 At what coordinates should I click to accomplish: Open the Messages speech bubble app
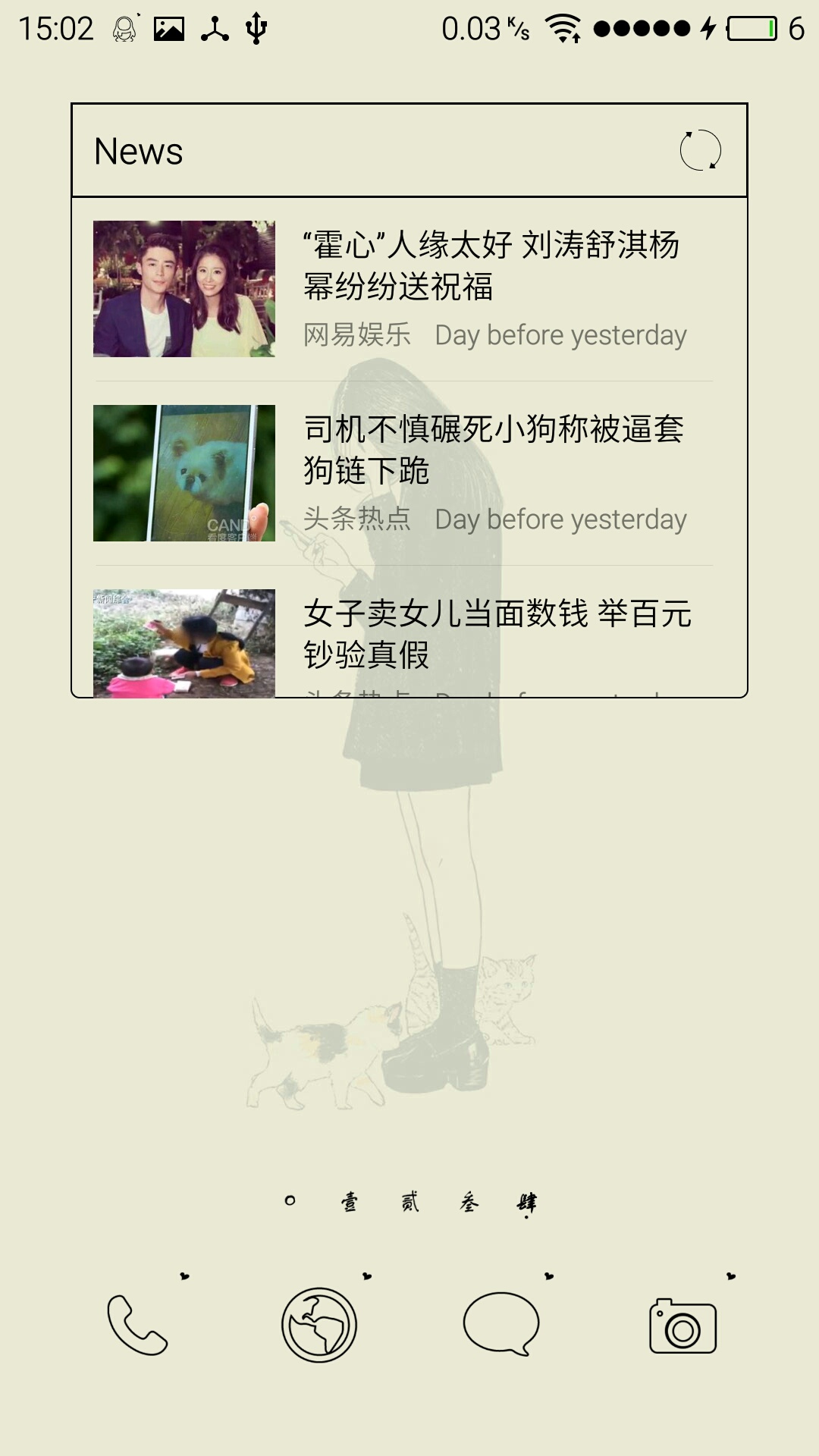click(501, 1323)
